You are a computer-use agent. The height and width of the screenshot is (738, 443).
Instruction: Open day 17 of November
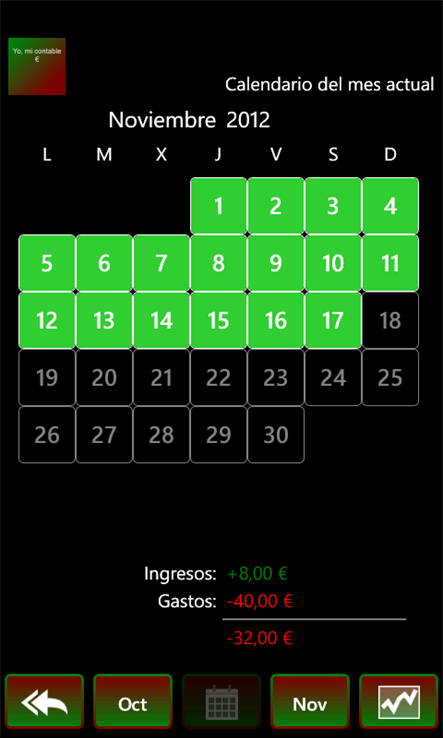pos(333,321)
